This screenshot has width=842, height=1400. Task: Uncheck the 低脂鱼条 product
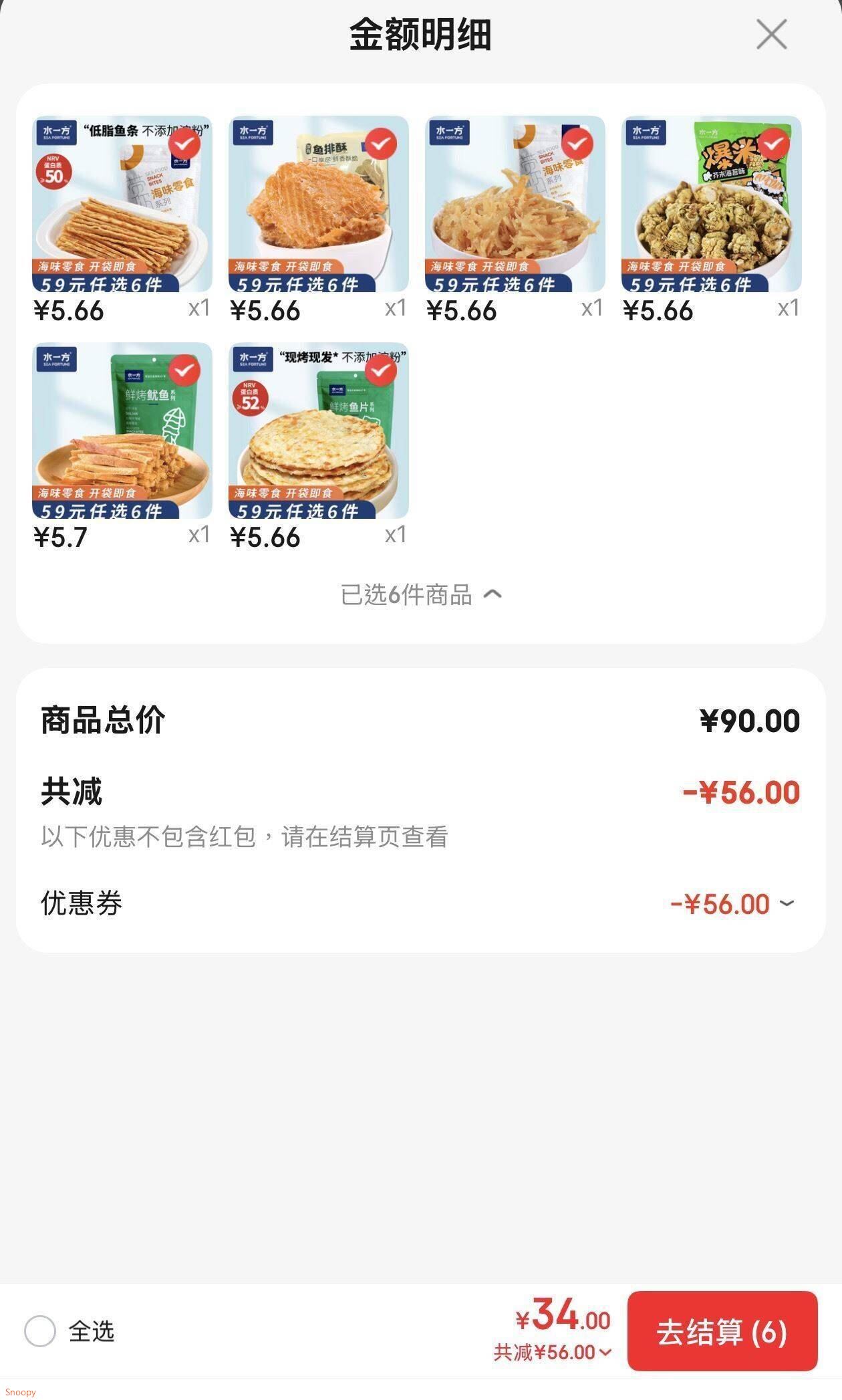(184, 144)
